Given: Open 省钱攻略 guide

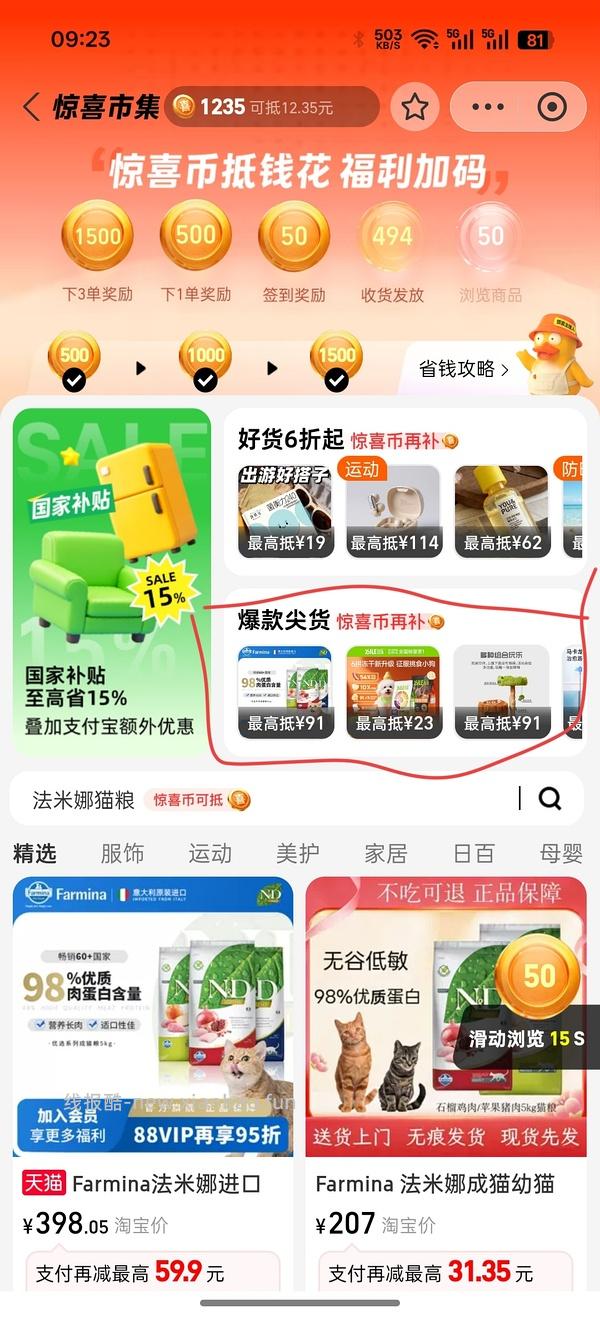Looking at the screenshot, I should [464, 369].
